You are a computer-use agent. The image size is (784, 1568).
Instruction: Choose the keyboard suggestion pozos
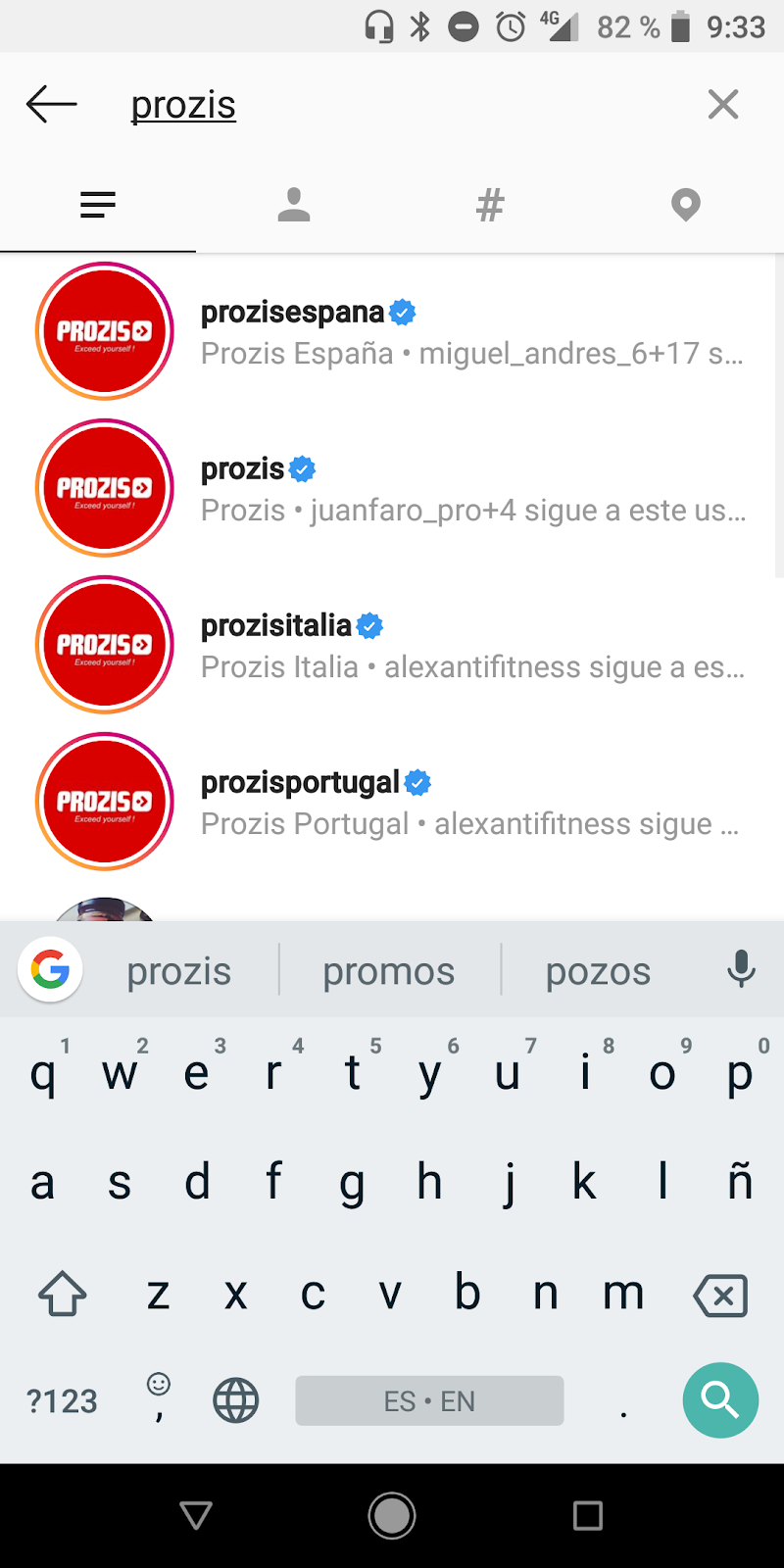click(598, 971)
